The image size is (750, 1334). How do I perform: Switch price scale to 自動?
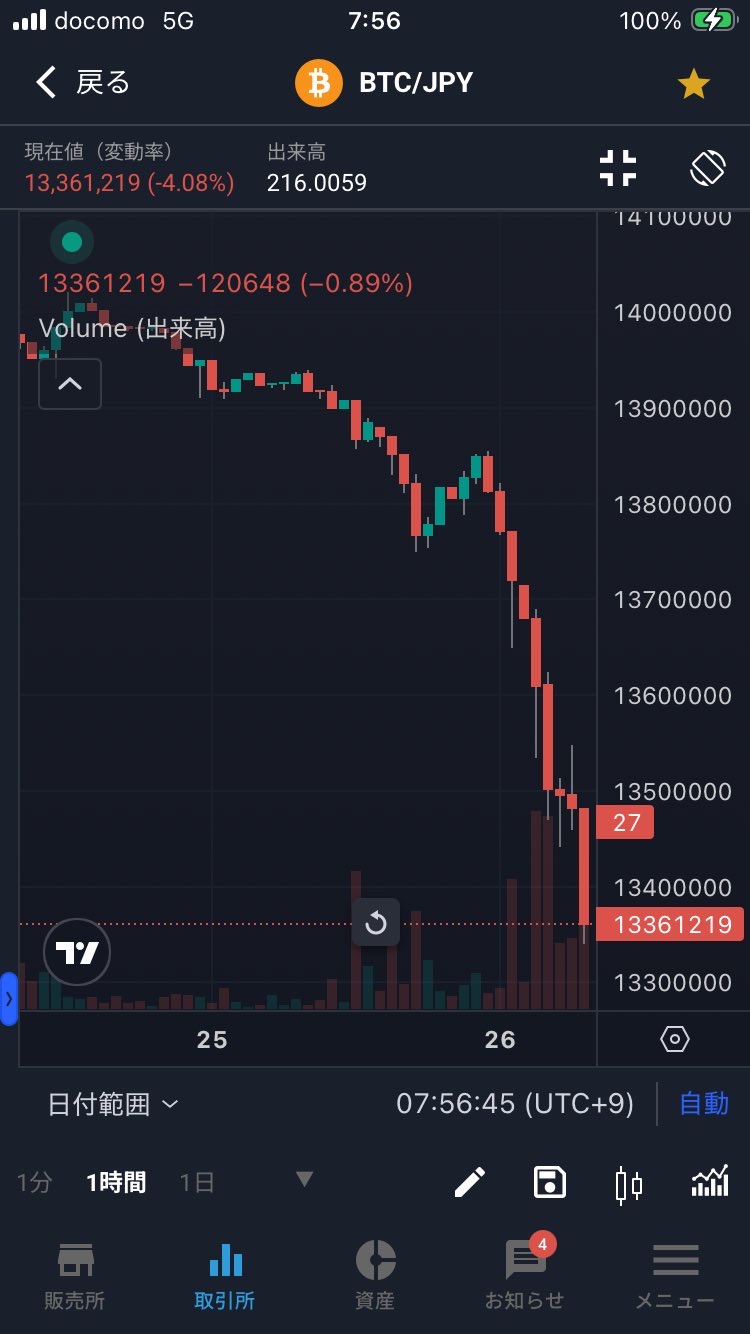(x=704, y=1104)
